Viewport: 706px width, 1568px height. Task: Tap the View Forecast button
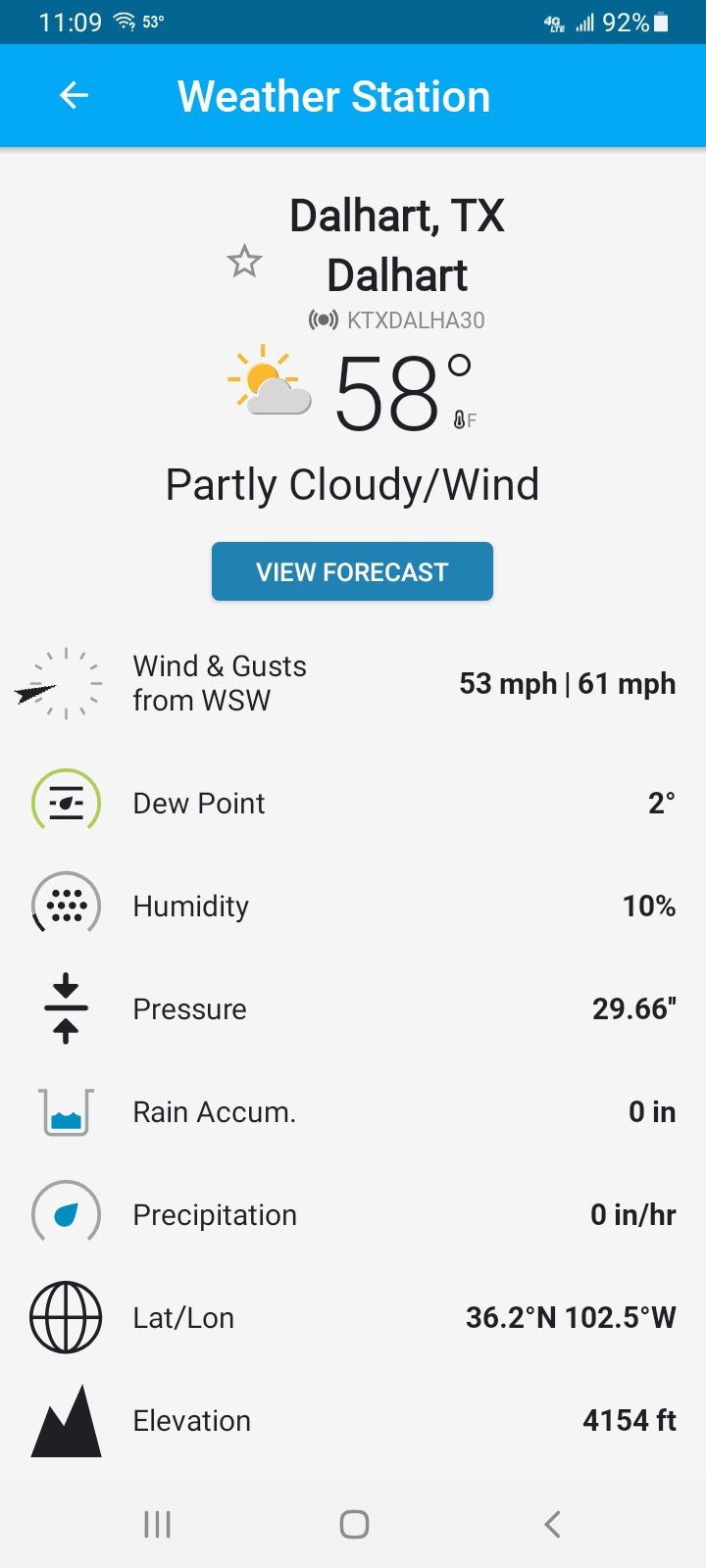(x=352, y=571)
